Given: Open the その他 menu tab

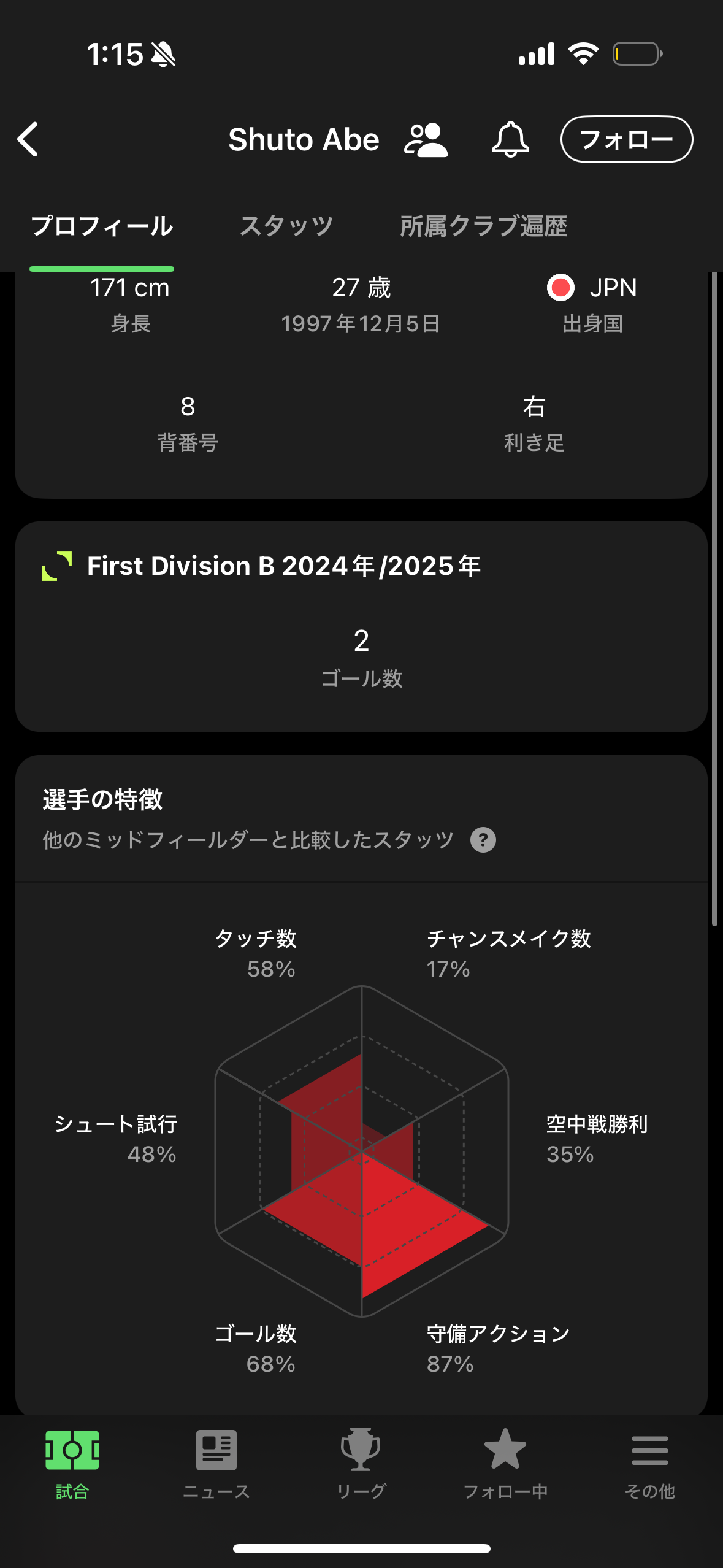Looking at the screenshot, I should (x=649, y=1463).
